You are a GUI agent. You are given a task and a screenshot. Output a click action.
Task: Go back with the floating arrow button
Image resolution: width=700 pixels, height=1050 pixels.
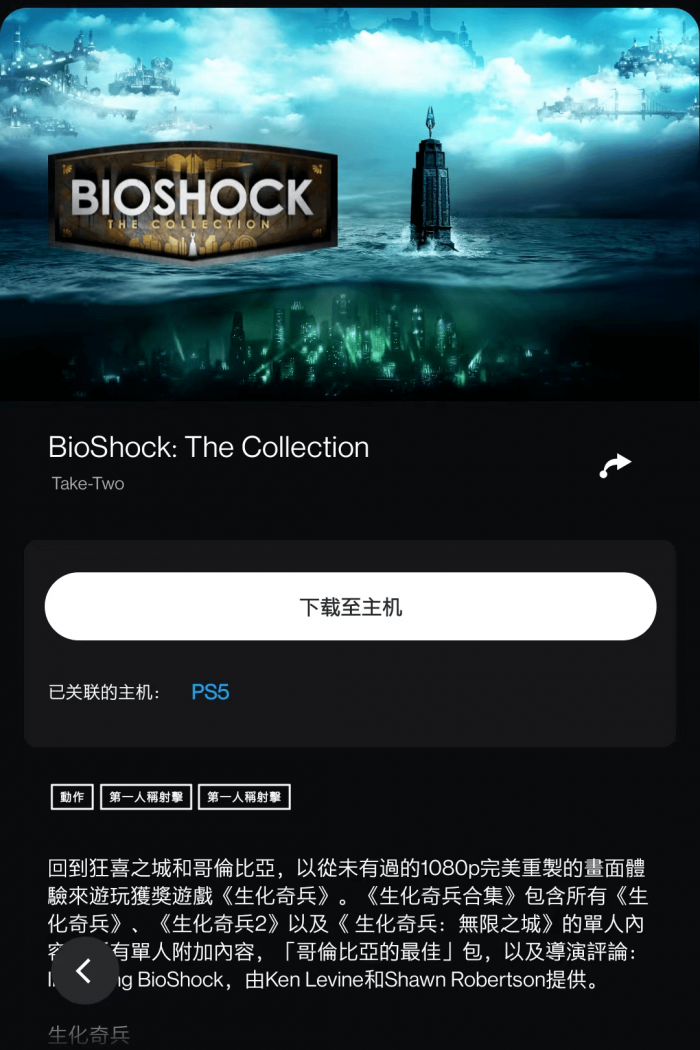point(85,970)
